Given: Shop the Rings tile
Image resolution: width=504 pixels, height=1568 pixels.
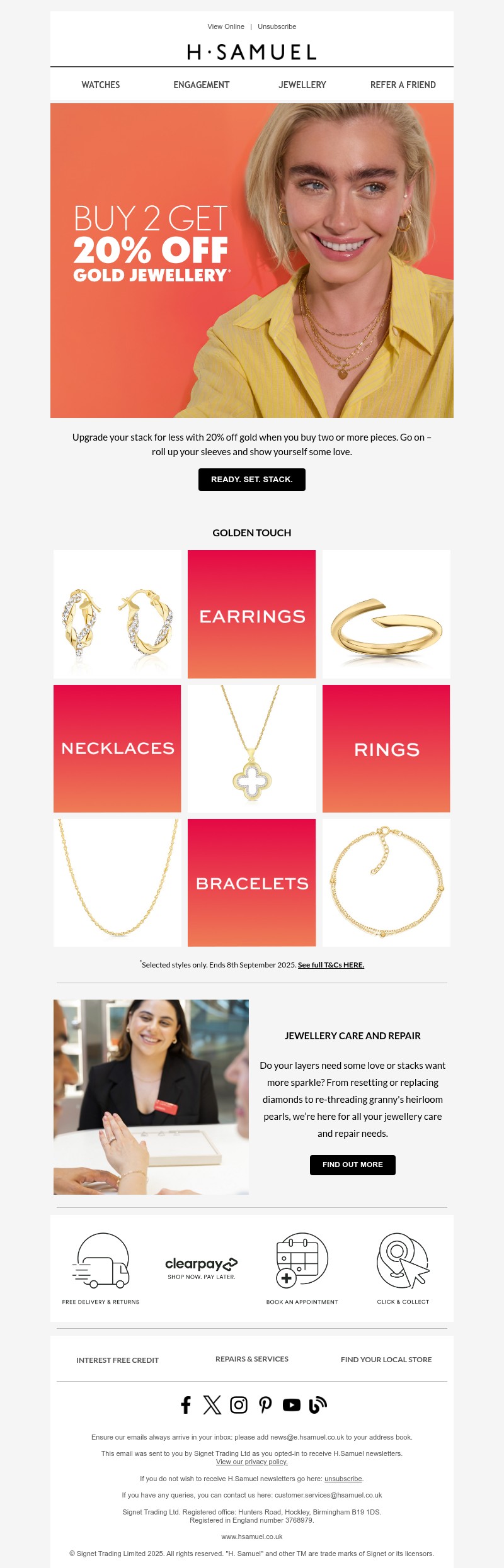Looking at the screenshot, I should [x=386, y=748].
